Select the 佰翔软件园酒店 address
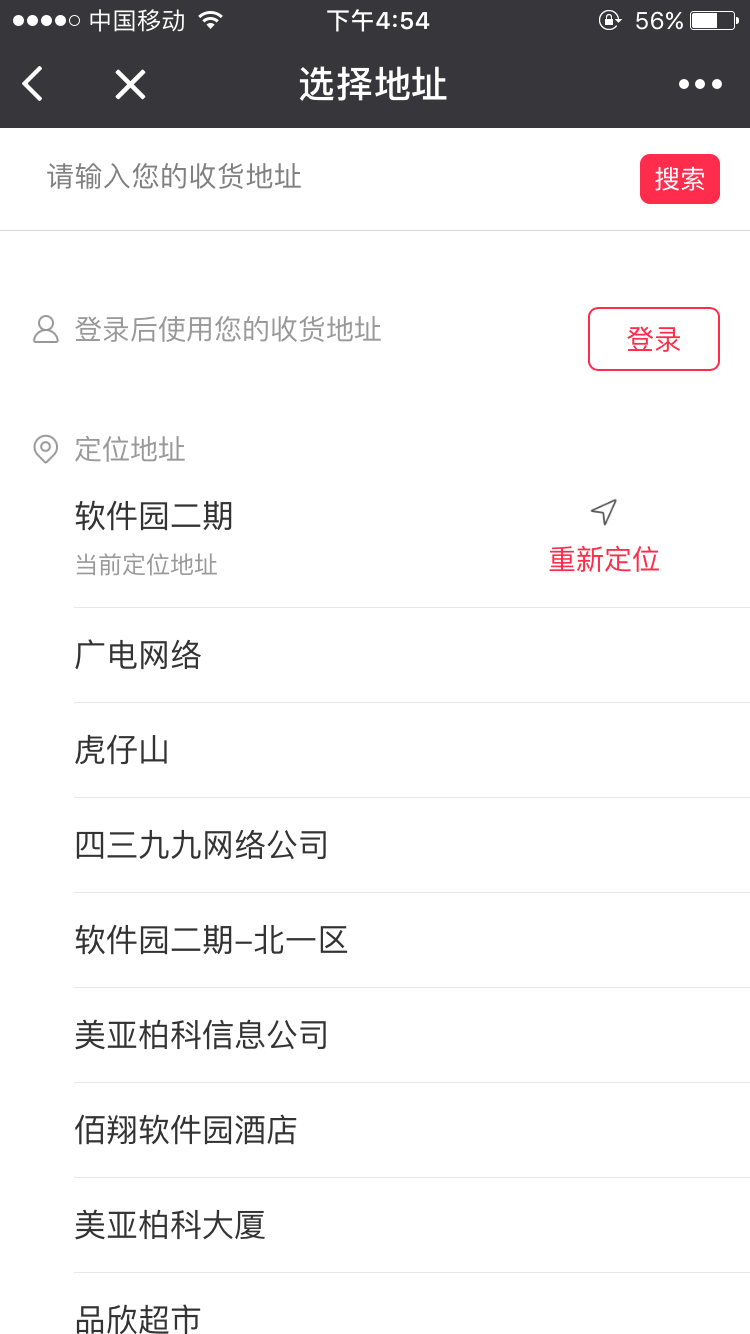 click(x=187, y=1130)
